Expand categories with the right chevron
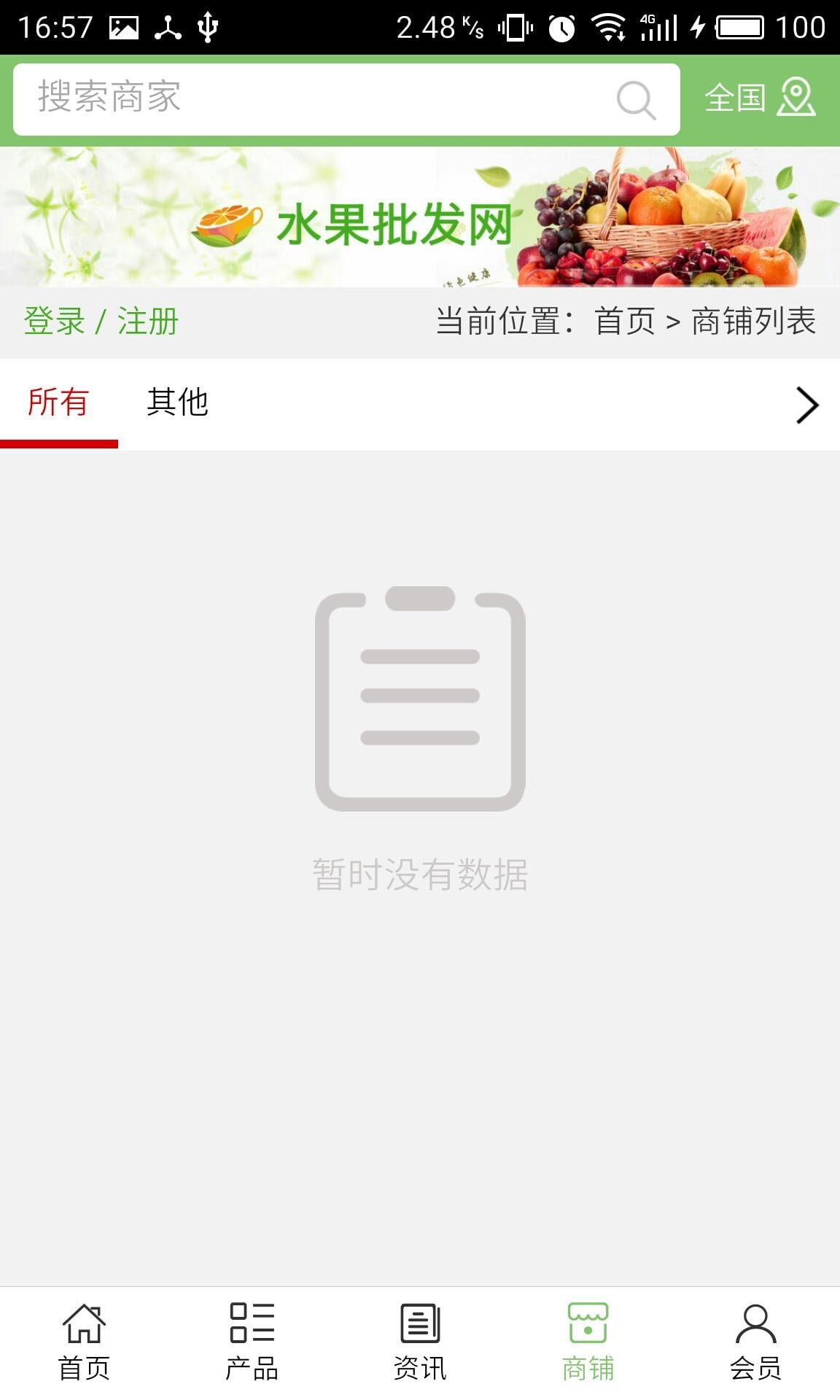This screenshot has height=1400, width=840. click(x=806, y=405)
